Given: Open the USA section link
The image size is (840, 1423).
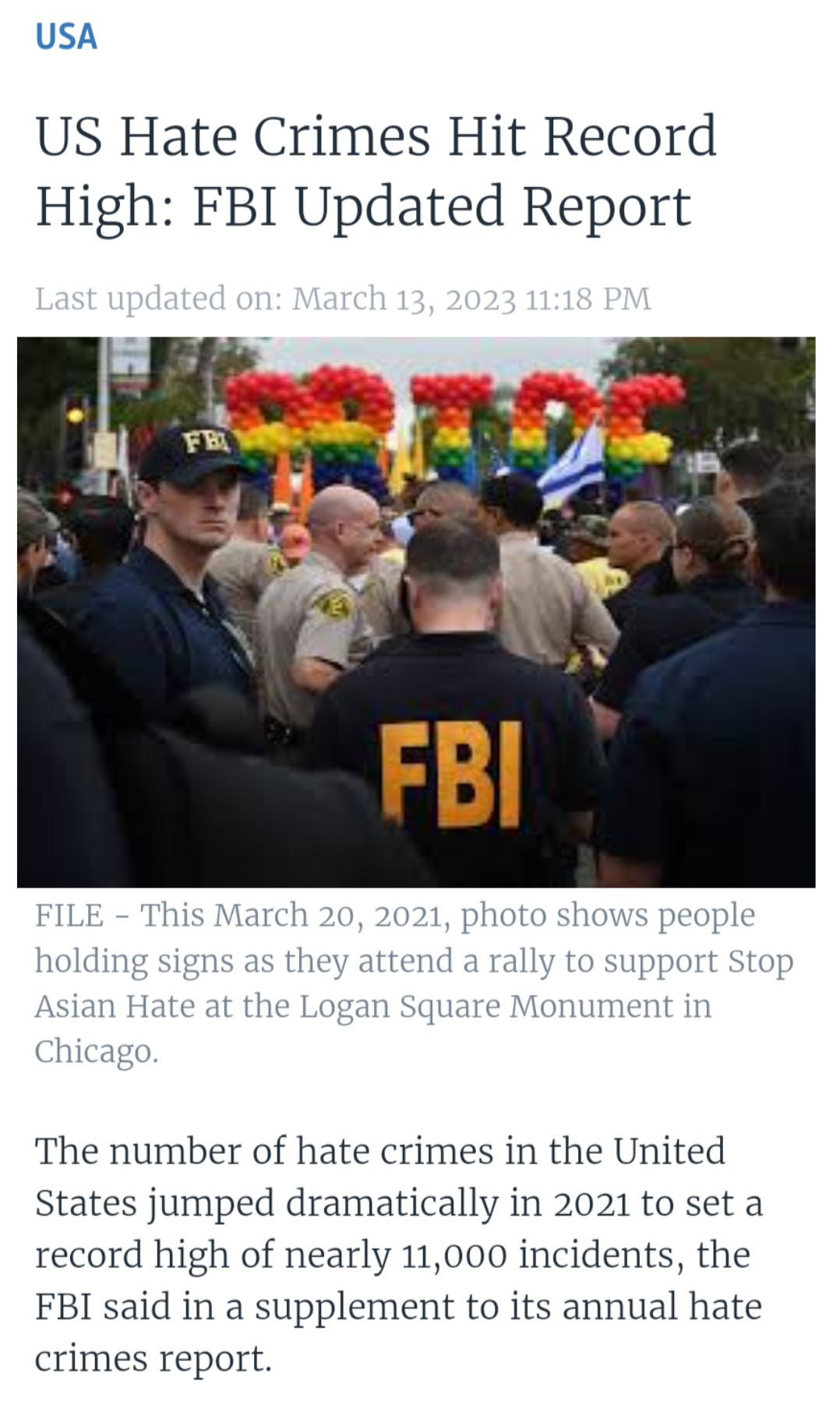Looking at the screenshot, I should (66, 37).
